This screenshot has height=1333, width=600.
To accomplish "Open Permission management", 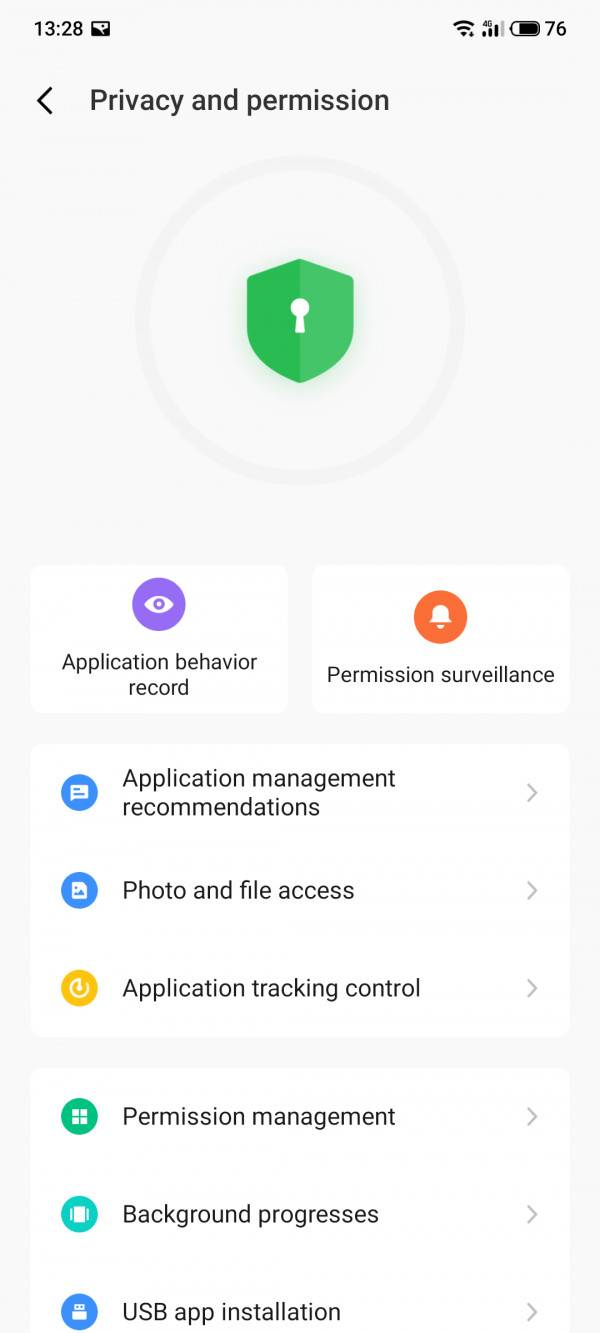I will [x=300, y=1117].
